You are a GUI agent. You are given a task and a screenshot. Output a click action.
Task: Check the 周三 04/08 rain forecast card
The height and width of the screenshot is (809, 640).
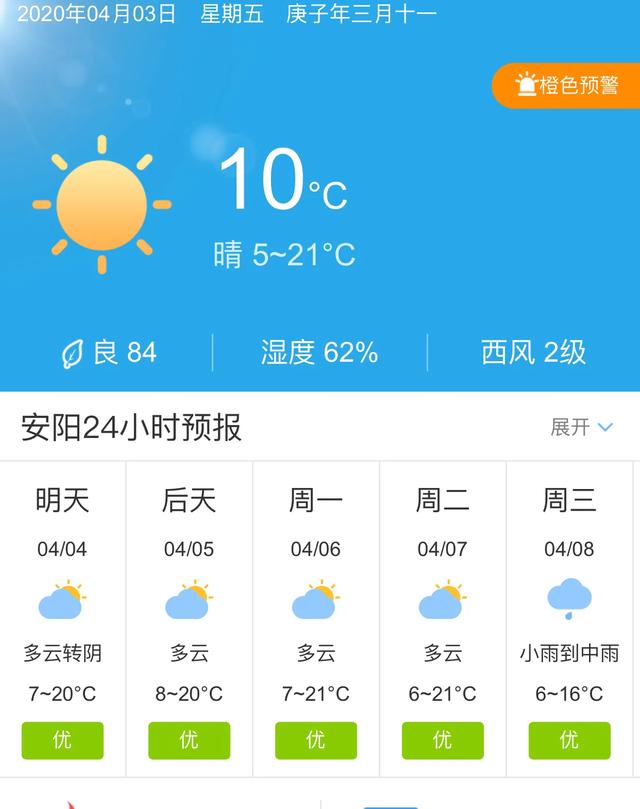[x=569, y=618]
